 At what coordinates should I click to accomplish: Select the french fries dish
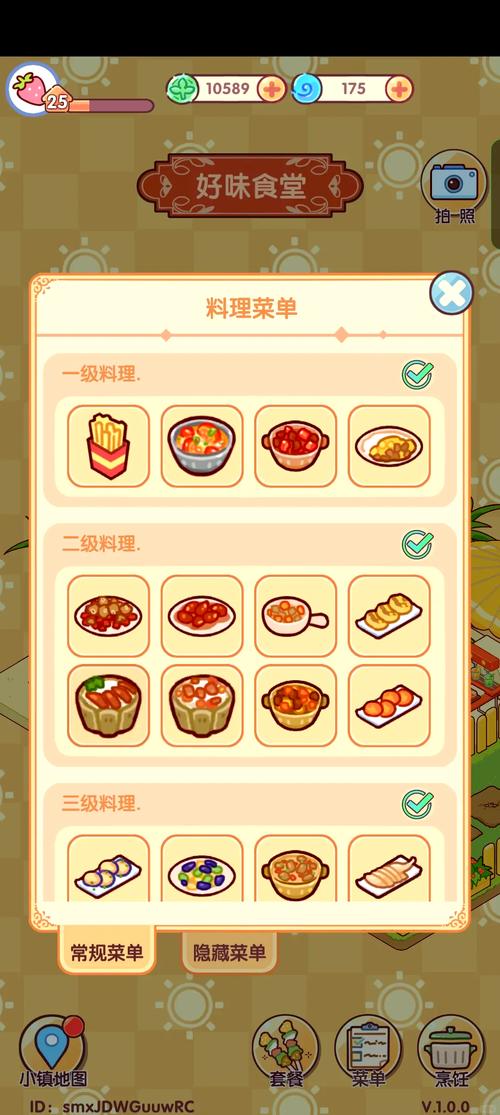[109, 446]
